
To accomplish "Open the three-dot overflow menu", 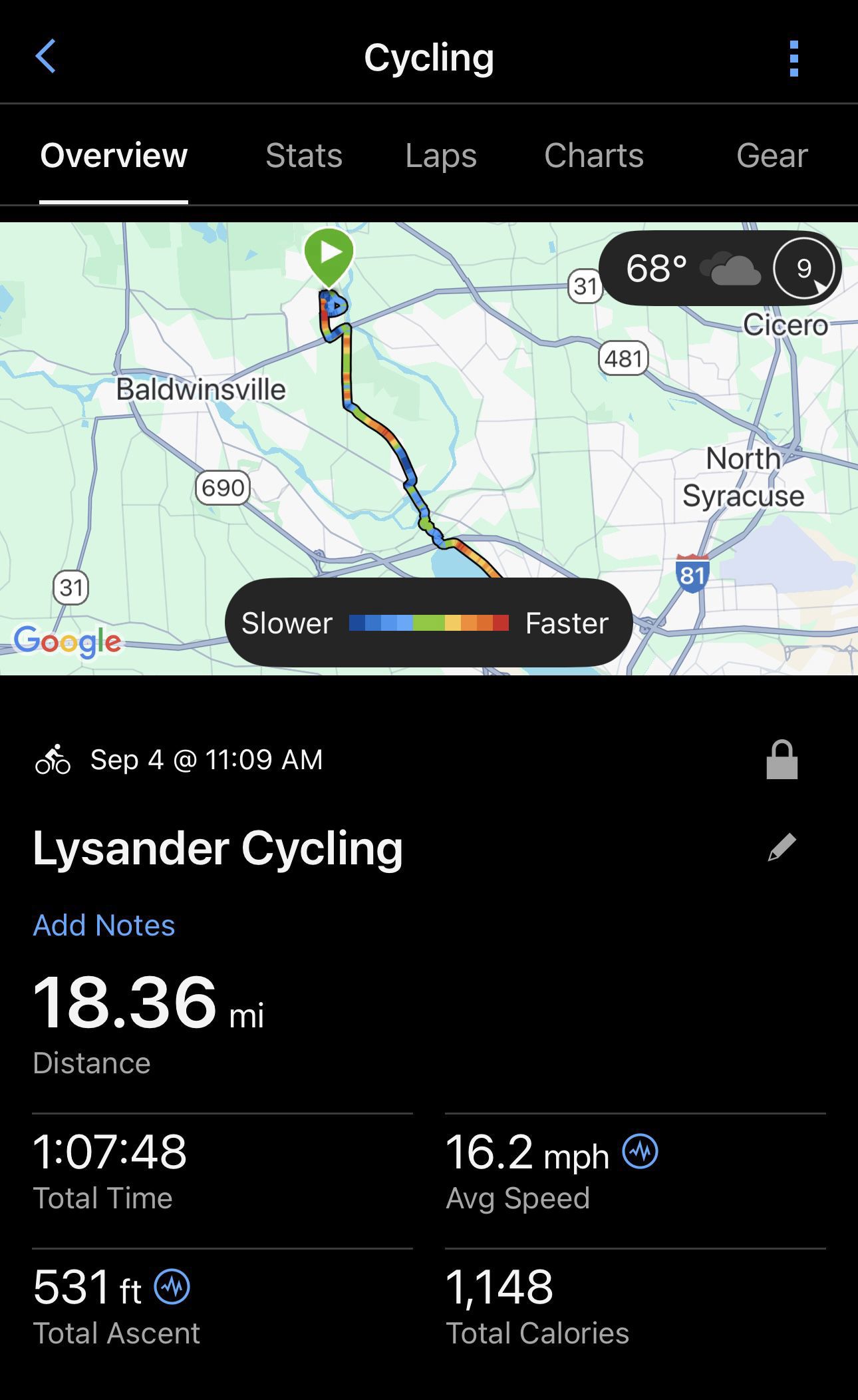I will tap(793, 59).
